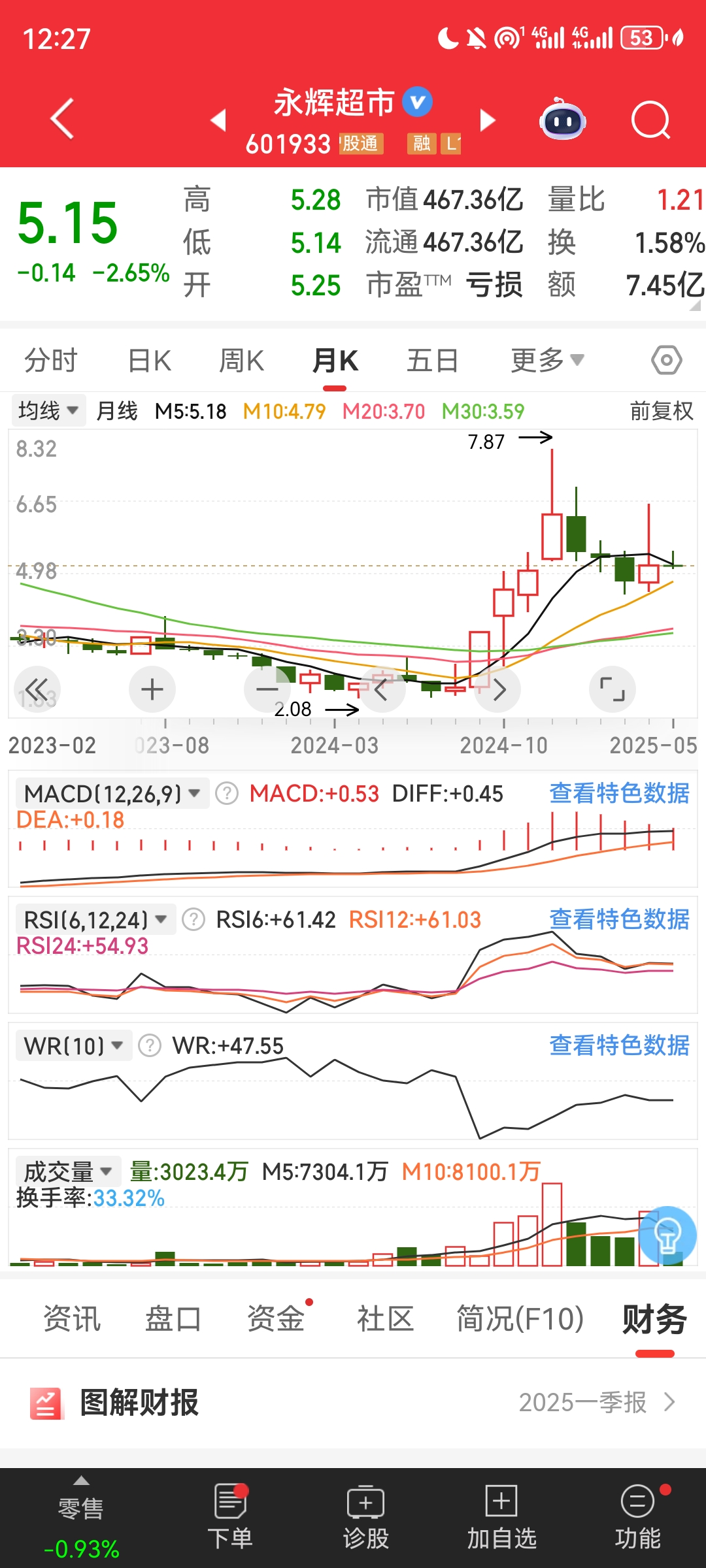706x1568 pixels.
Task: Zoom in the K-line chart with plus
Action: pyautogui.click(x=152, y=689)
